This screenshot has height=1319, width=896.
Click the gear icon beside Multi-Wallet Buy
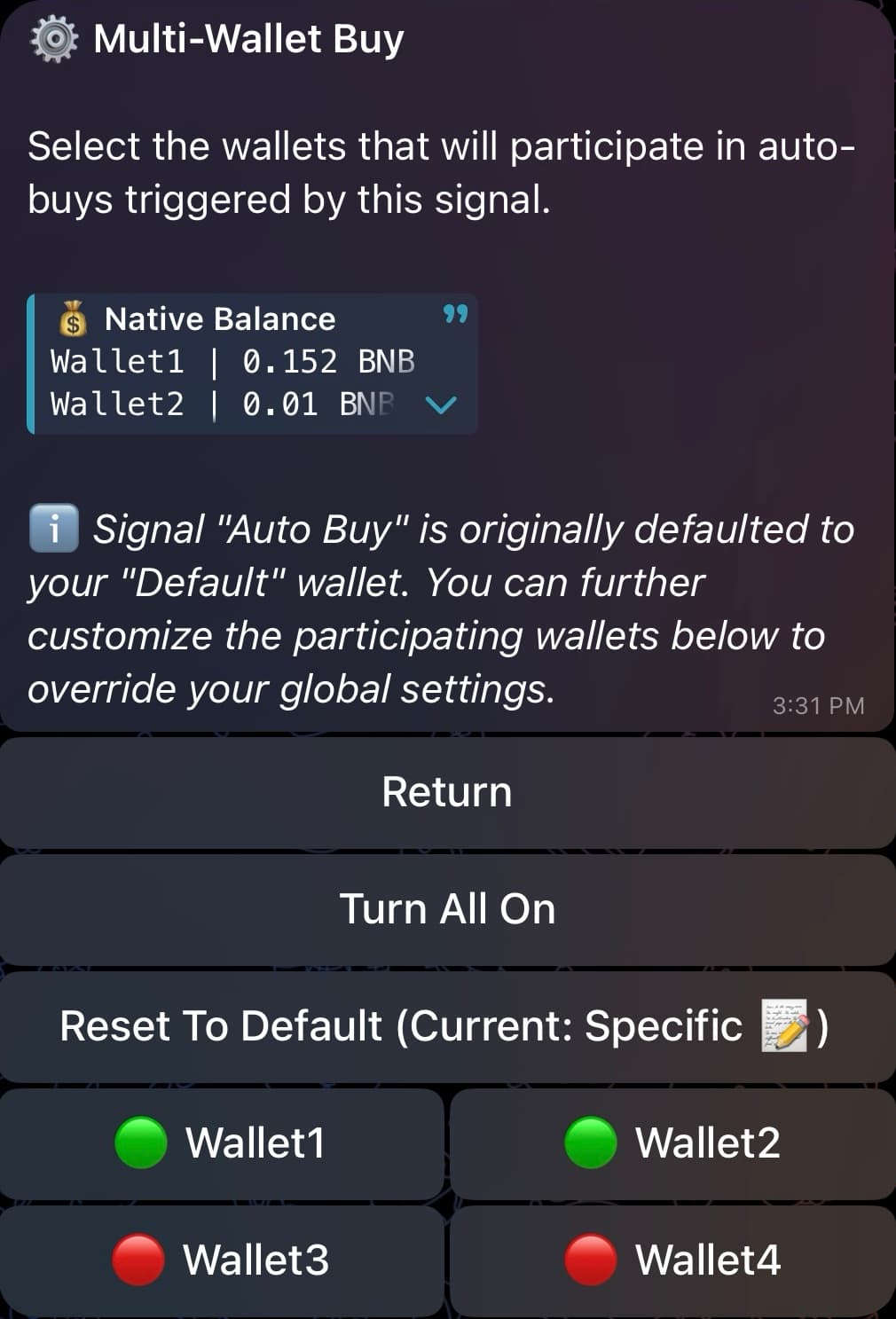coord(51,37)
